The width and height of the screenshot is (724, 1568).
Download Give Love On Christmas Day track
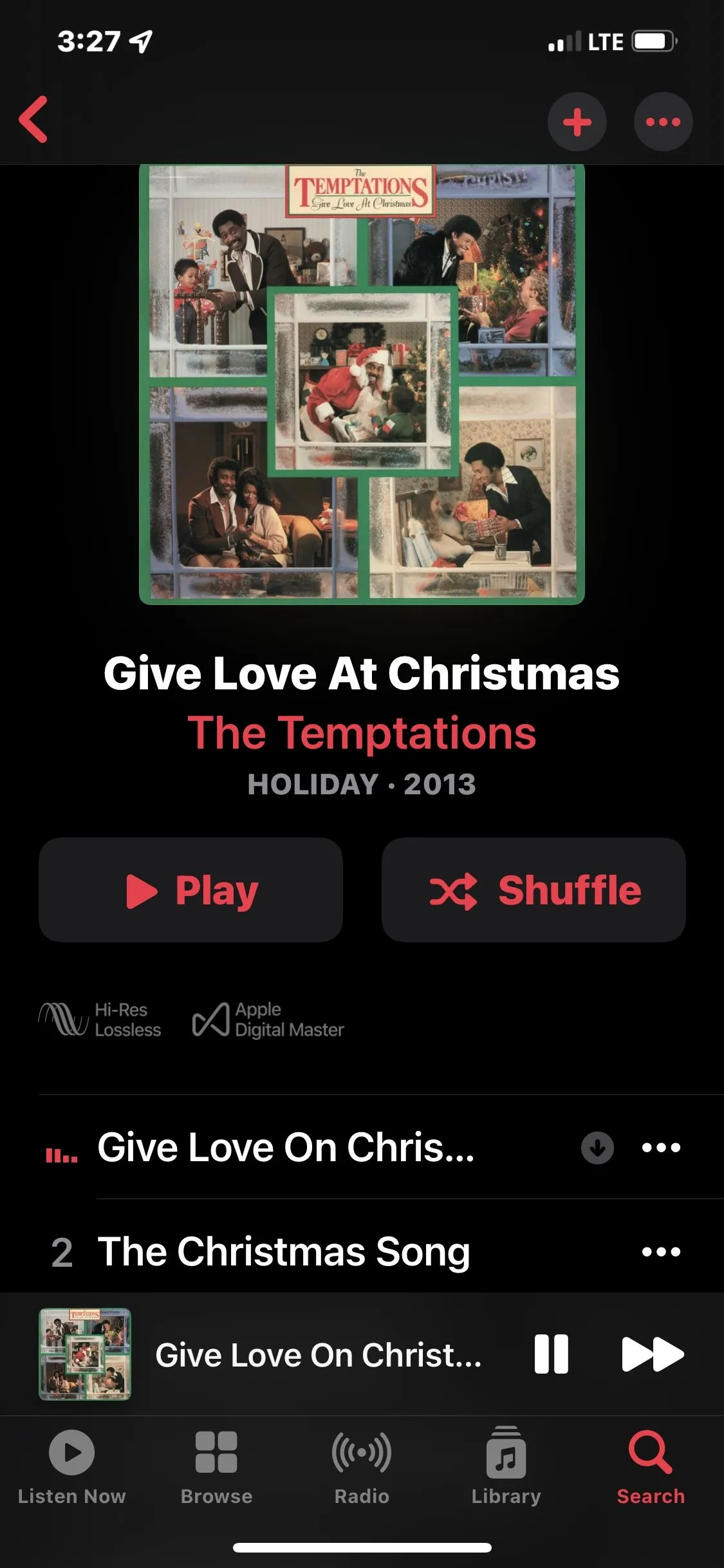(x=597, y=1147)
